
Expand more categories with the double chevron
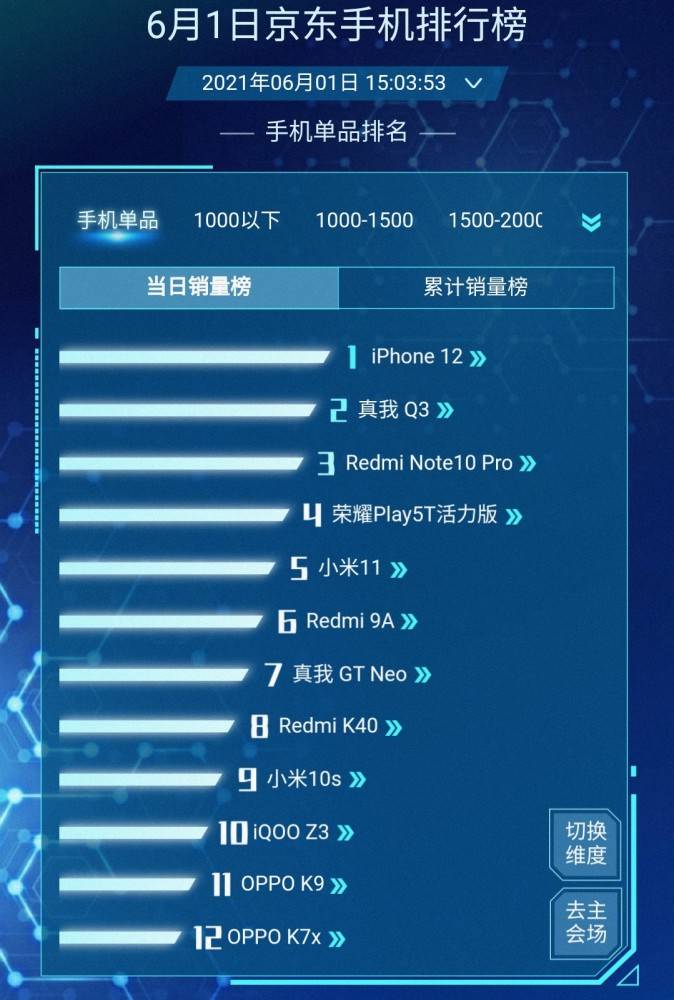pyautogui.click(x=591, y=222)
